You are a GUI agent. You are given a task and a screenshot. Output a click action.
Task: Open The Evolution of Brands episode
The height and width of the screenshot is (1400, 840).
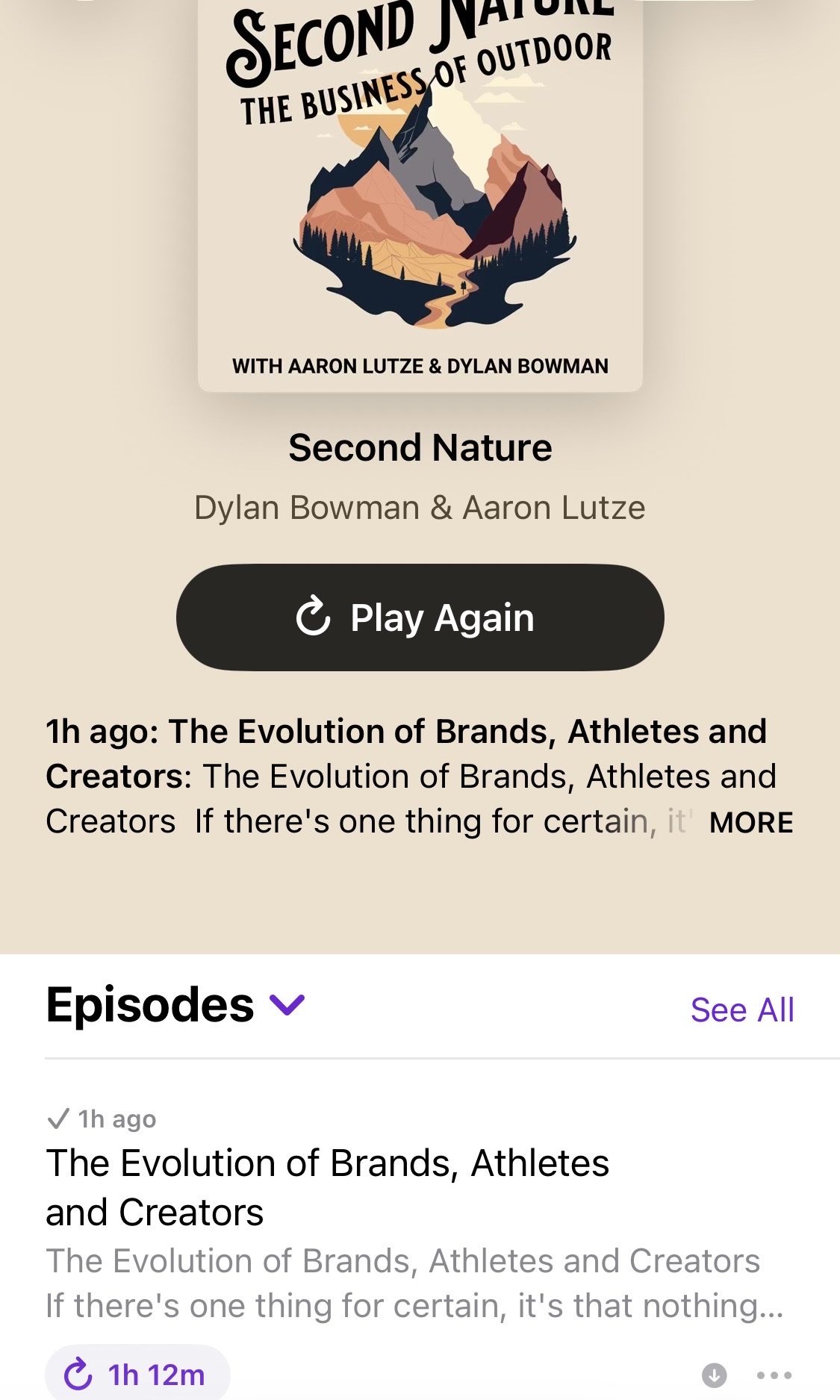pos(327,1187)
